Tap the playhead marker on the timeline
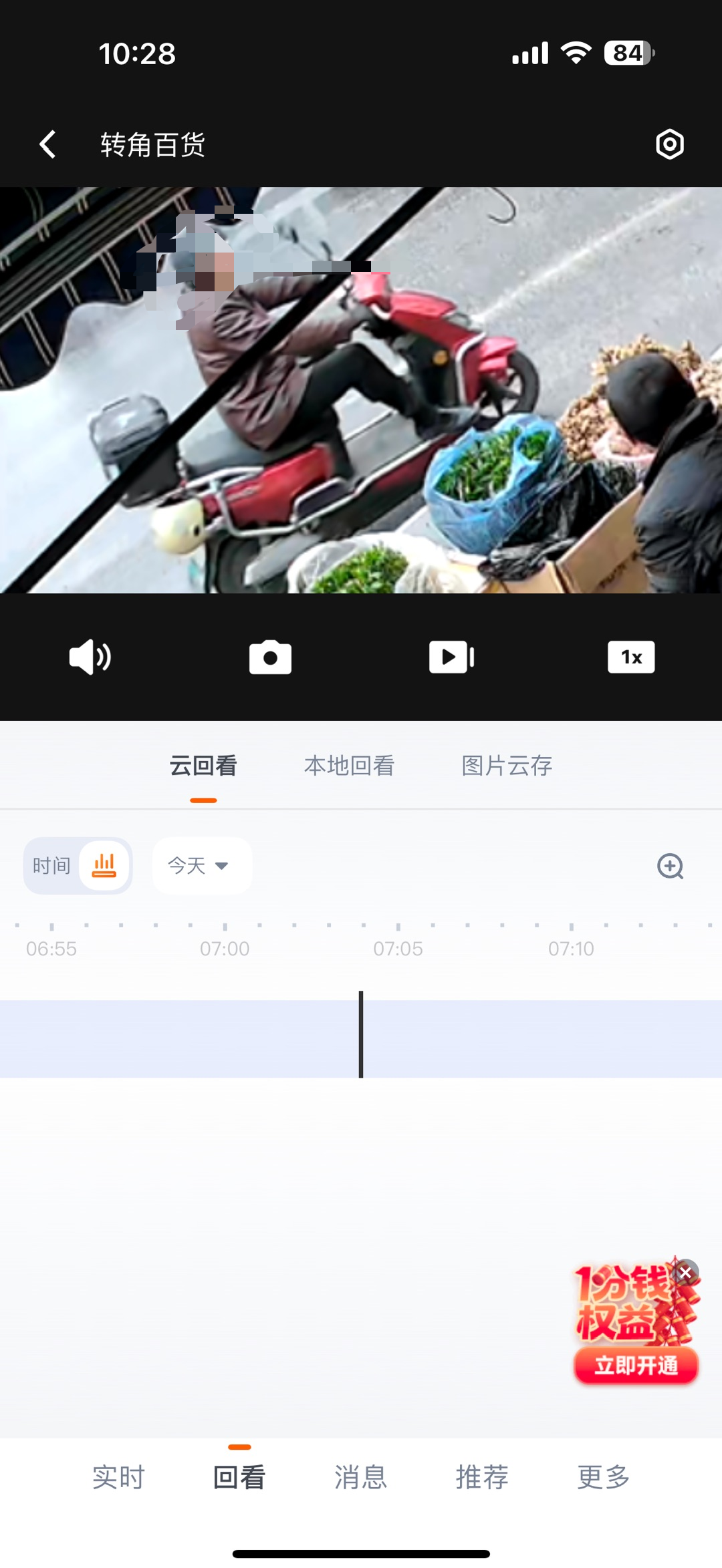Screen dimensions: 722x1568 [x=361, y=1032]
